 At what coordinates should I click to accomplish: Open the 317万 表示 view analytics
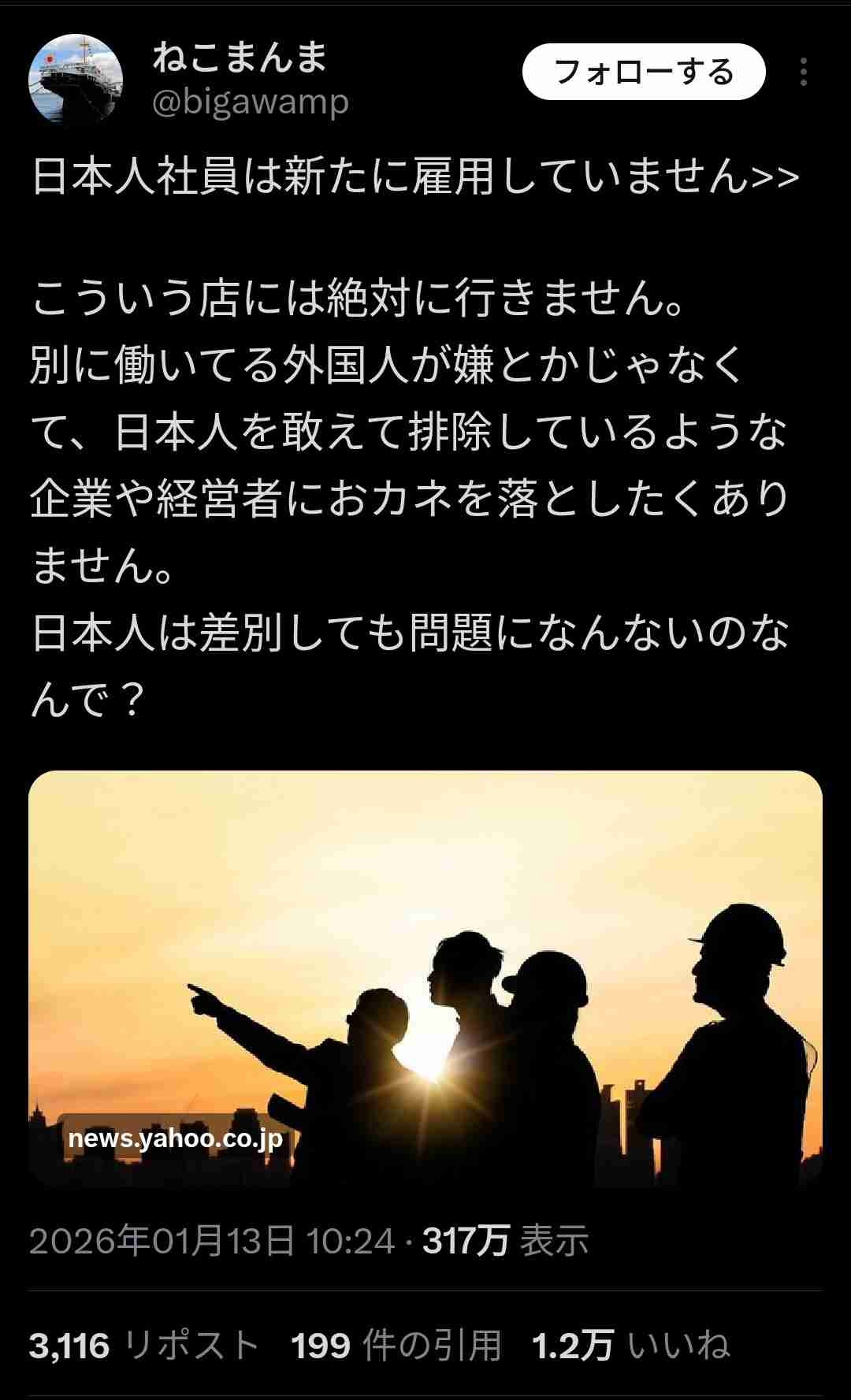[x=506, y=1241]
